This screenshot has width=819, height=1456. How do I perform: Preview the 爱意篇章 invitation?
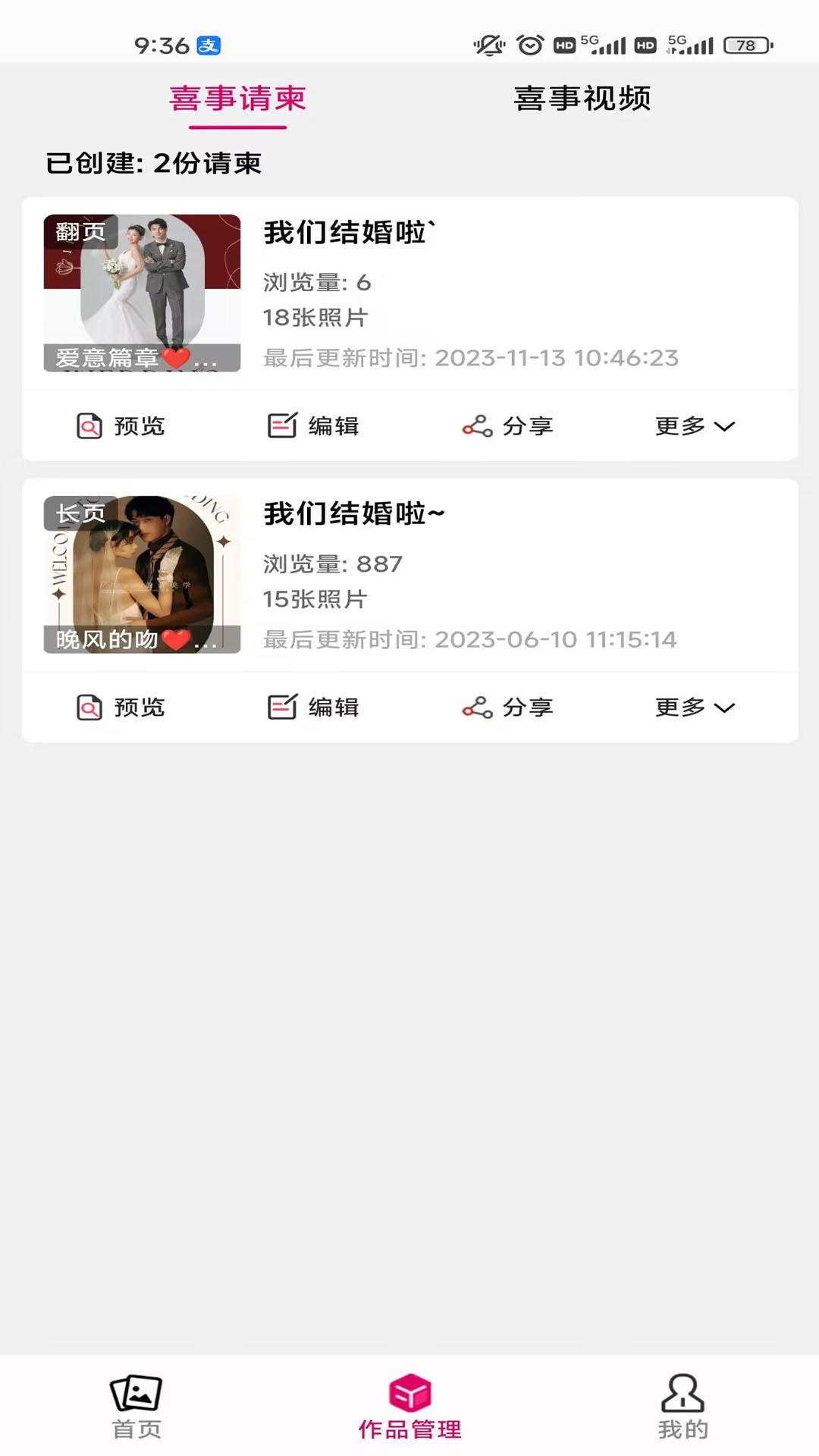pos(121,426)
